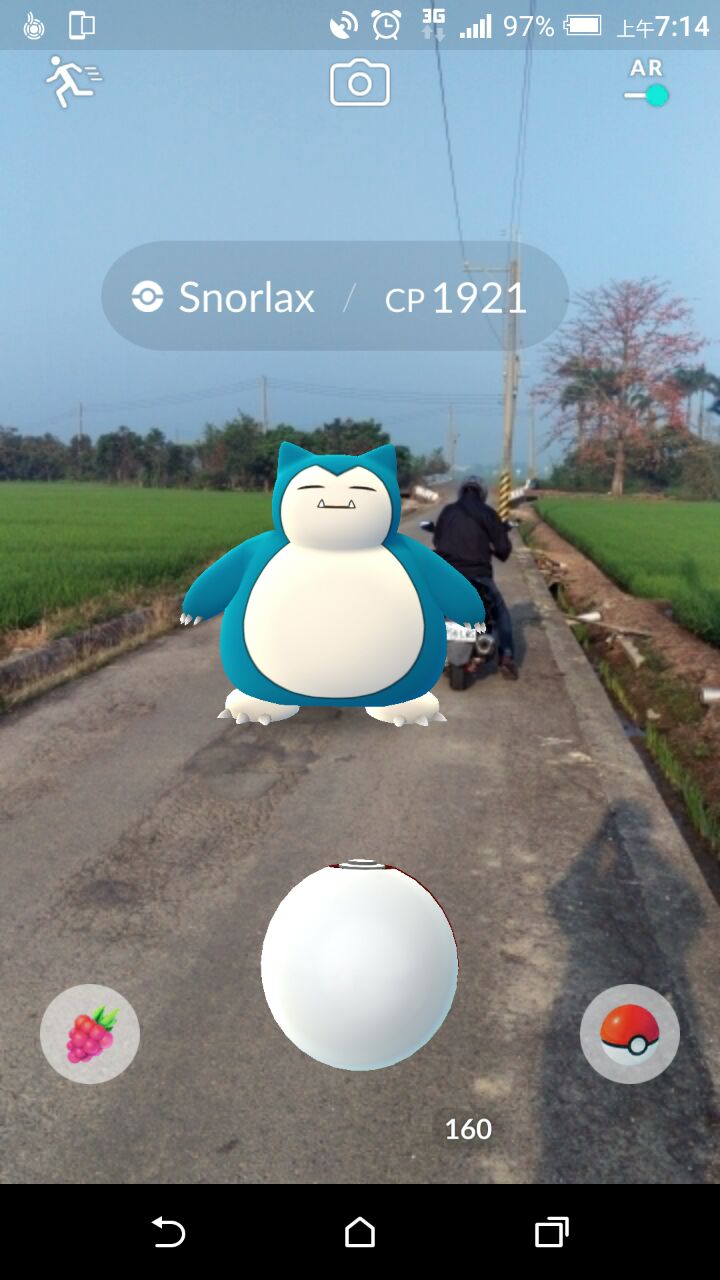This screenshot has height=1280, width=720.
Task: Take a photo with the camera icon
Action: (359, 83)
